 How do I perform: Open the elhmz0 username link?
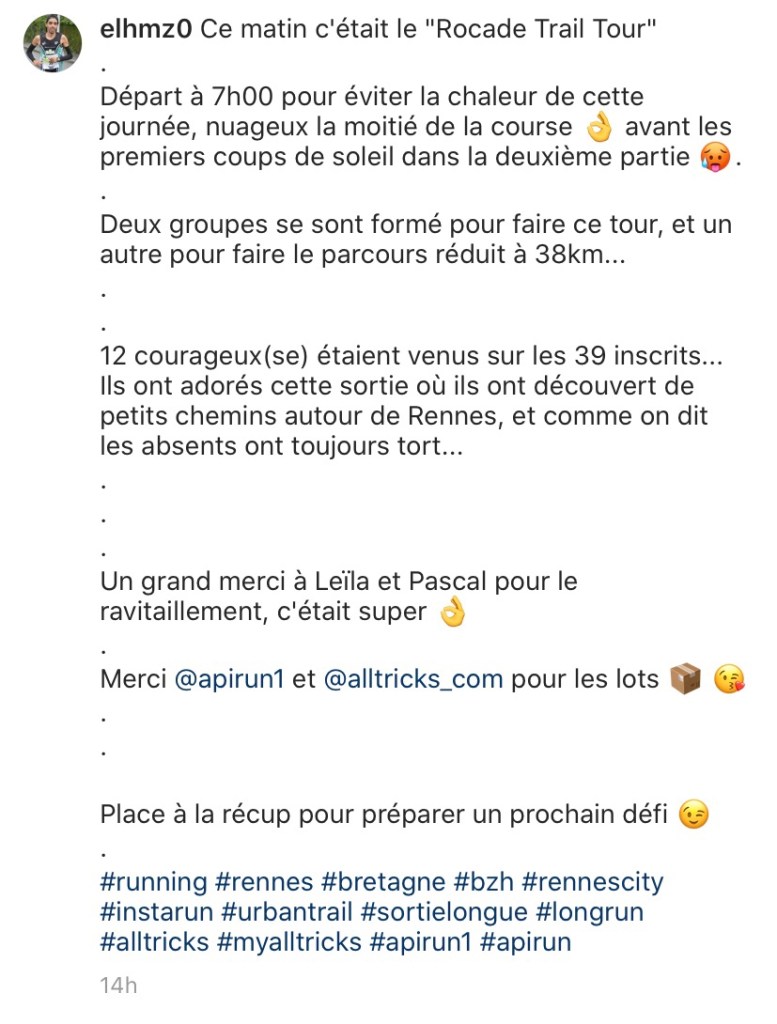click(x=146, y=29)
